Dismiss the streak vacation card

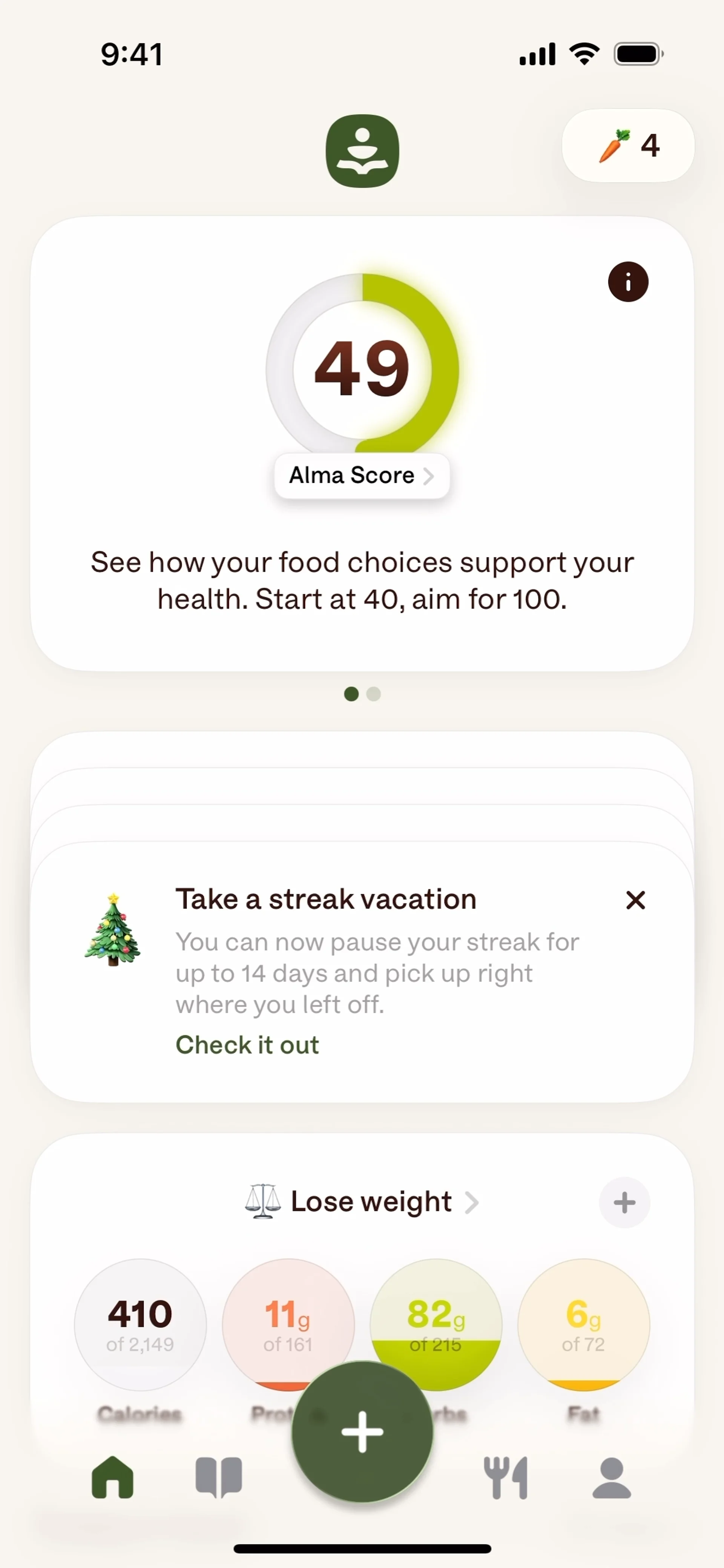pyautogui.click(x=635, y=900)
